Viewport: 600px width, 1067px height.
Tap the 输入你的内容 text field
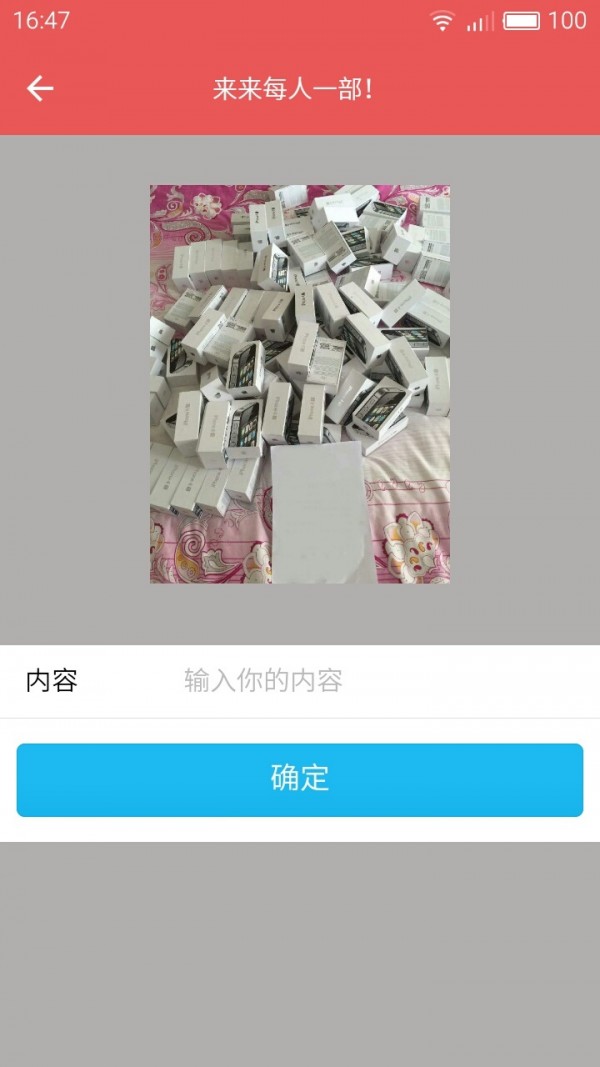click(381, 680)
